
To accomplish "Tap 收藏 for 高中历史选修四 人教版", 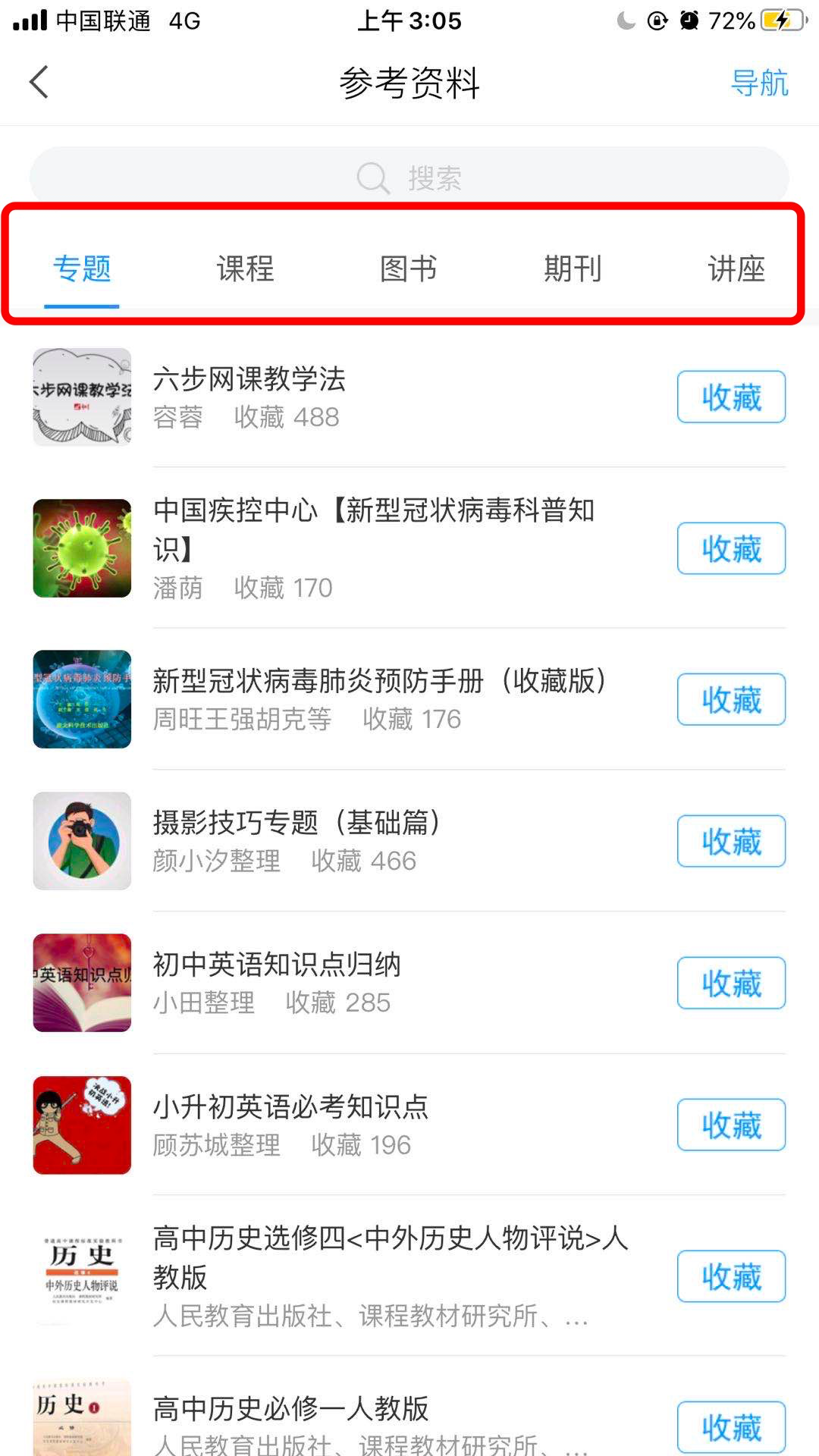I will [731, 1276].
